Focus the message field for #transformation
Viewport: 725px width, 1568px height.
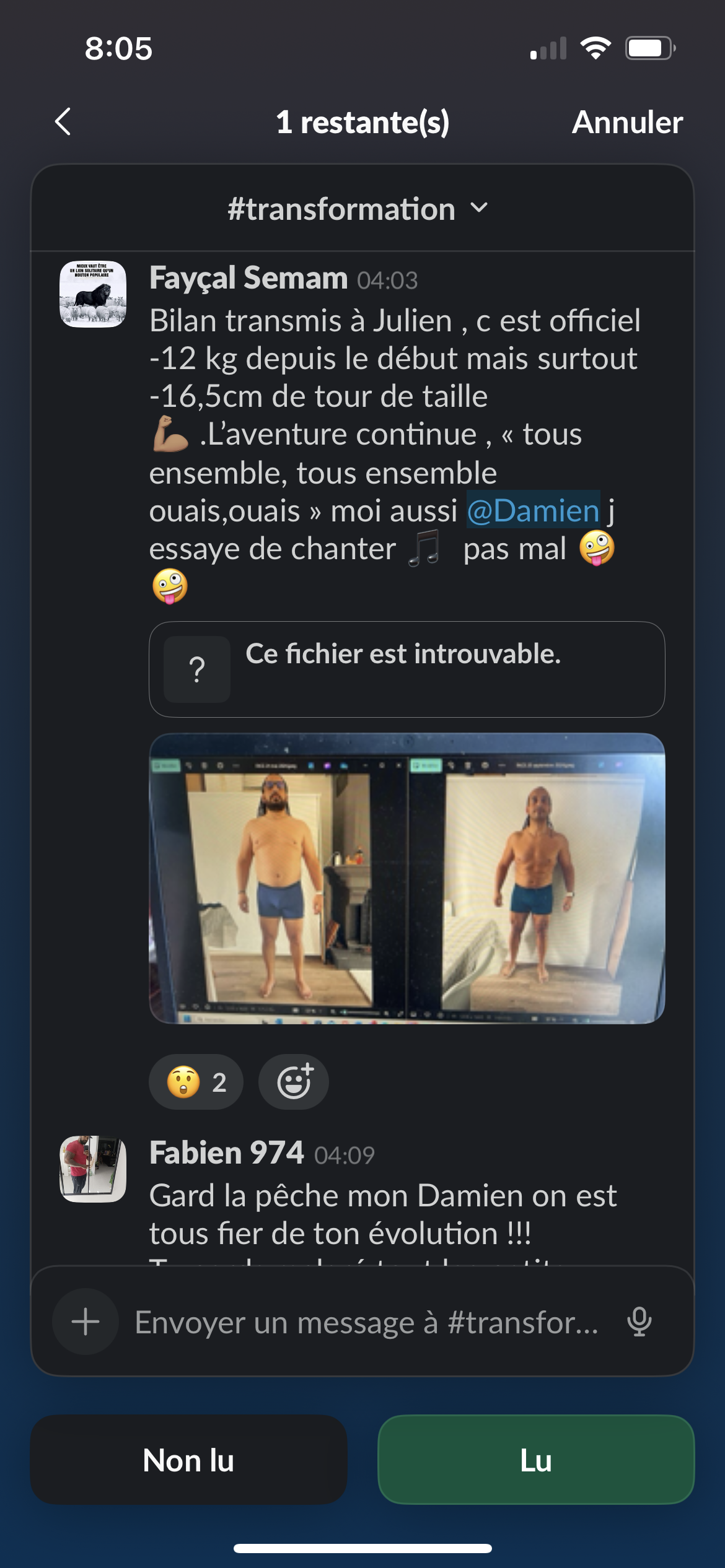click(367, 1322)
